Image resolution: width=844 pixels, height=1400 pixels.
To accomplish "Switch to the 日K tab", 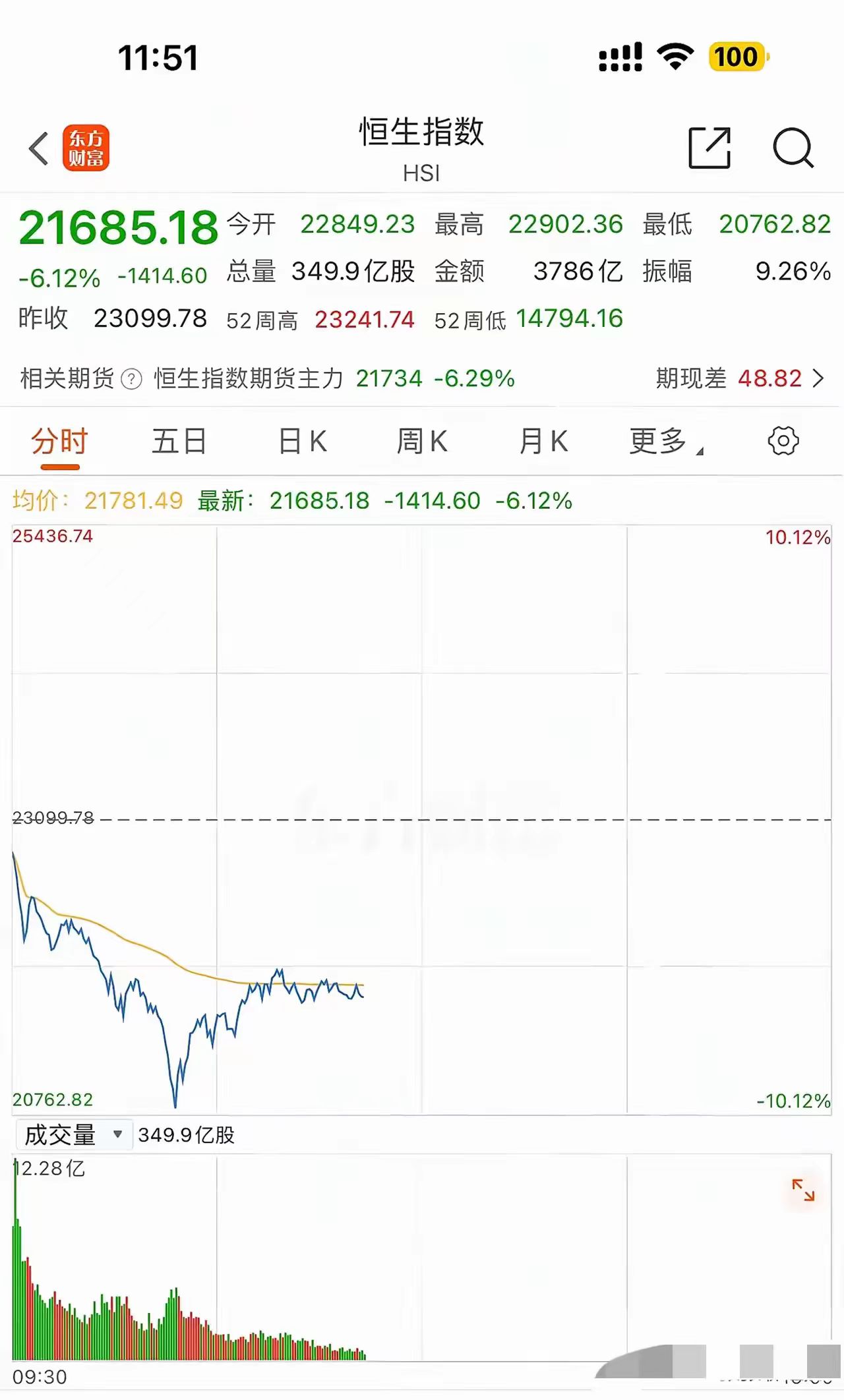I will coord(301,440).
